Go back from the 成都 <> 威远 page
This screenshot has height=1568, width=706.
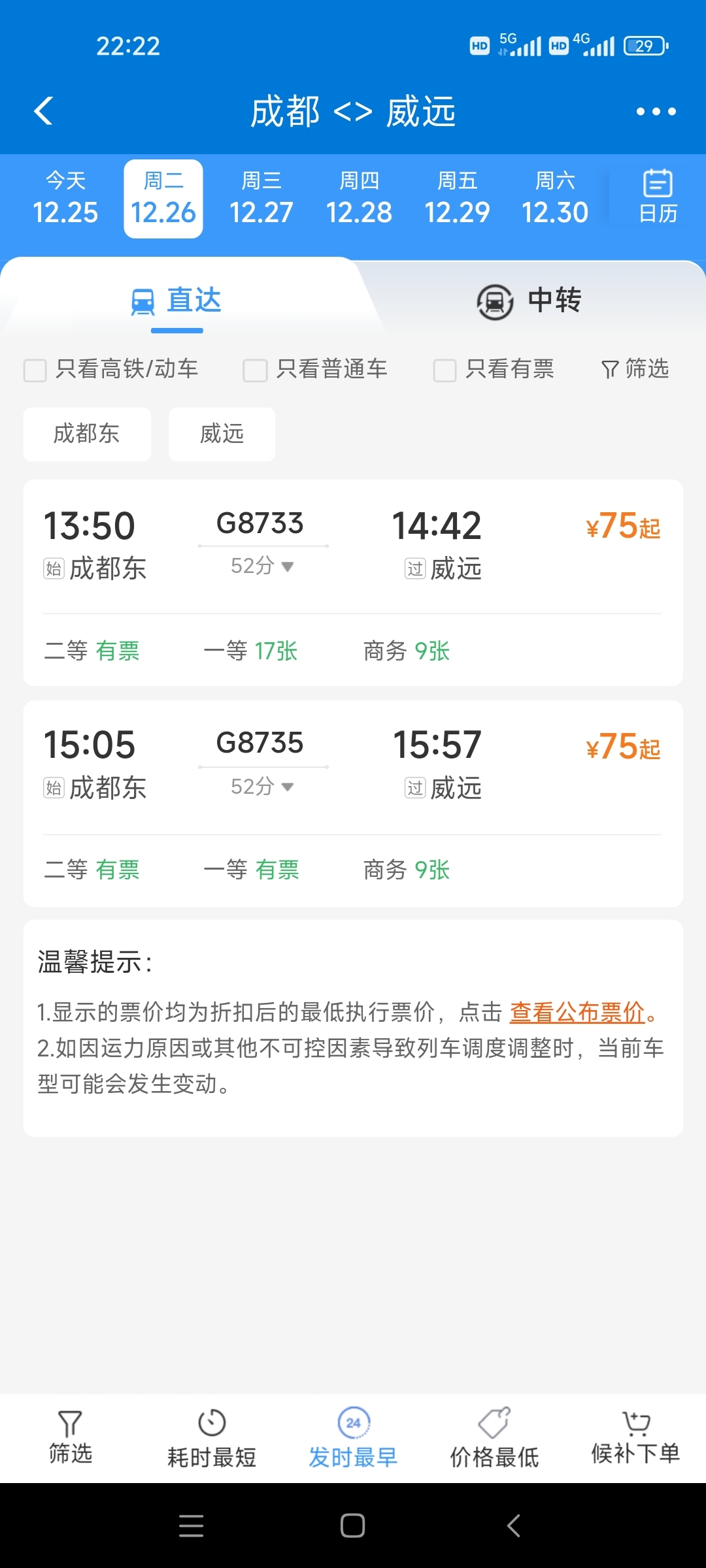43,111
